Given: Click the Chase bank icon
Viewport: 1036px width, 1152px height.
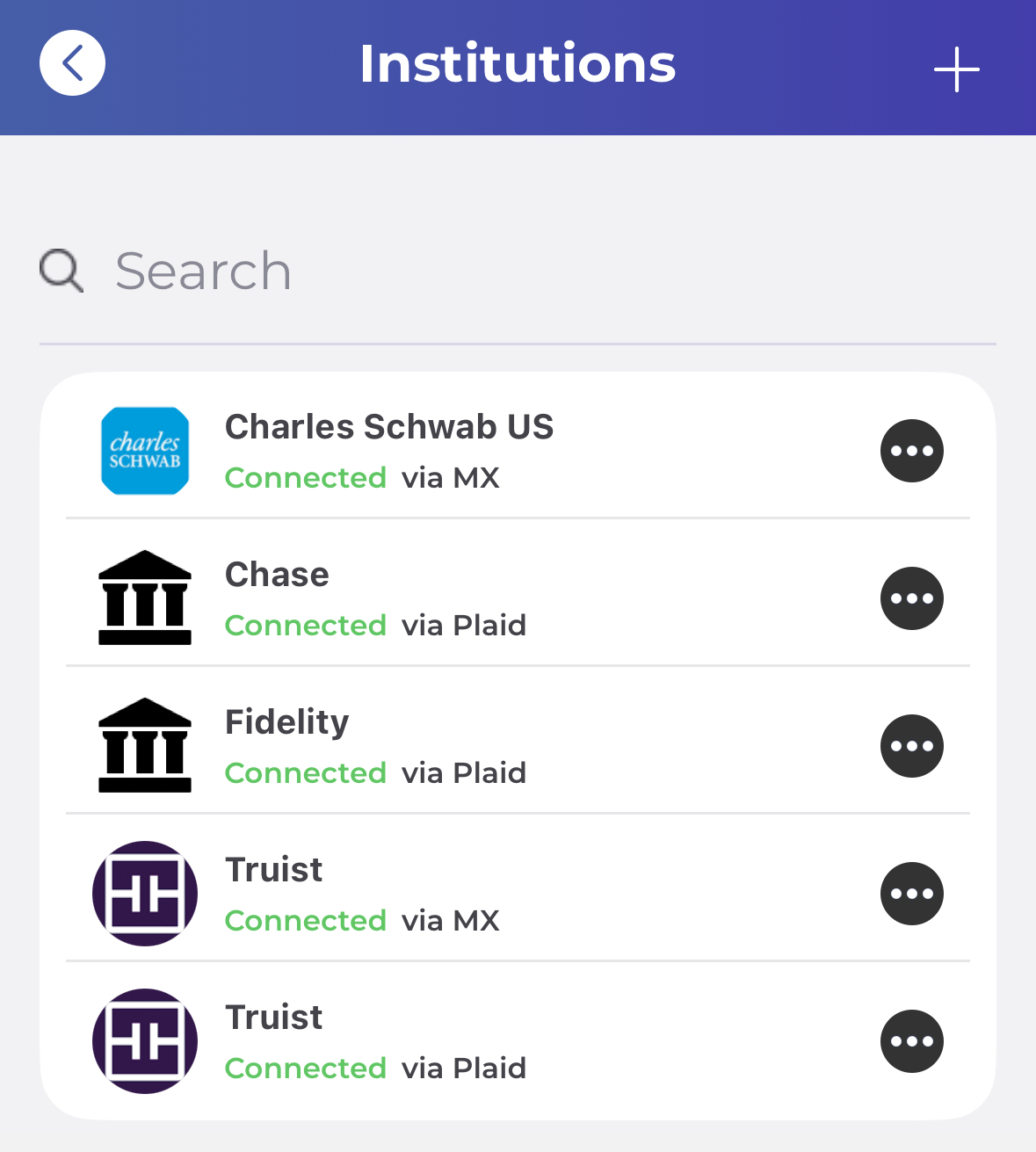Looking at the screenshot, I should point(145,598).
